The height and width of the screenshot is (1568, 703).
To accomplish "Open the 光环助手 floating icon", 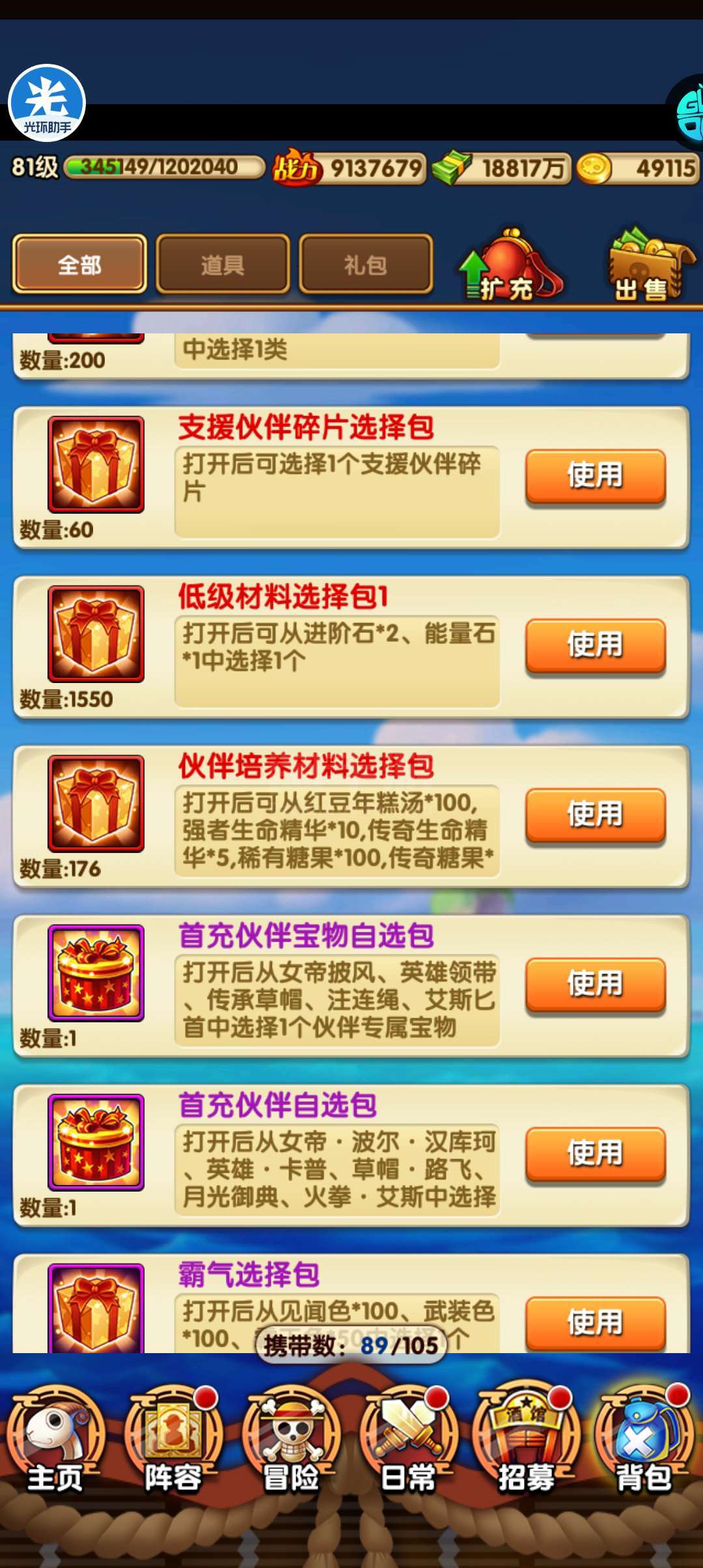I will coord(47,102).
